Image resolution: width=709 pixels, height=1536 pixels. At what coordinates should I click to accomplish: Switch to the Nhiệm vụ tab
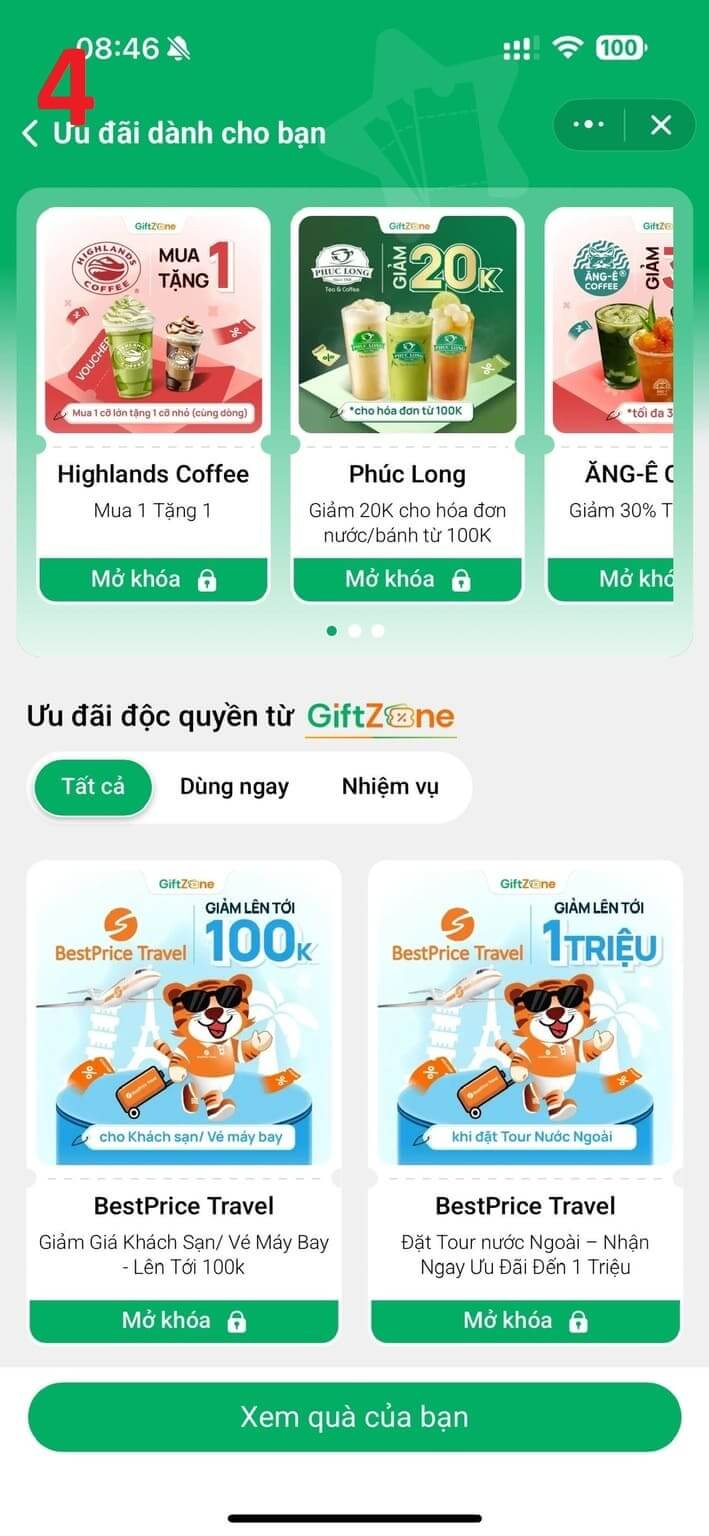point(390,786)
